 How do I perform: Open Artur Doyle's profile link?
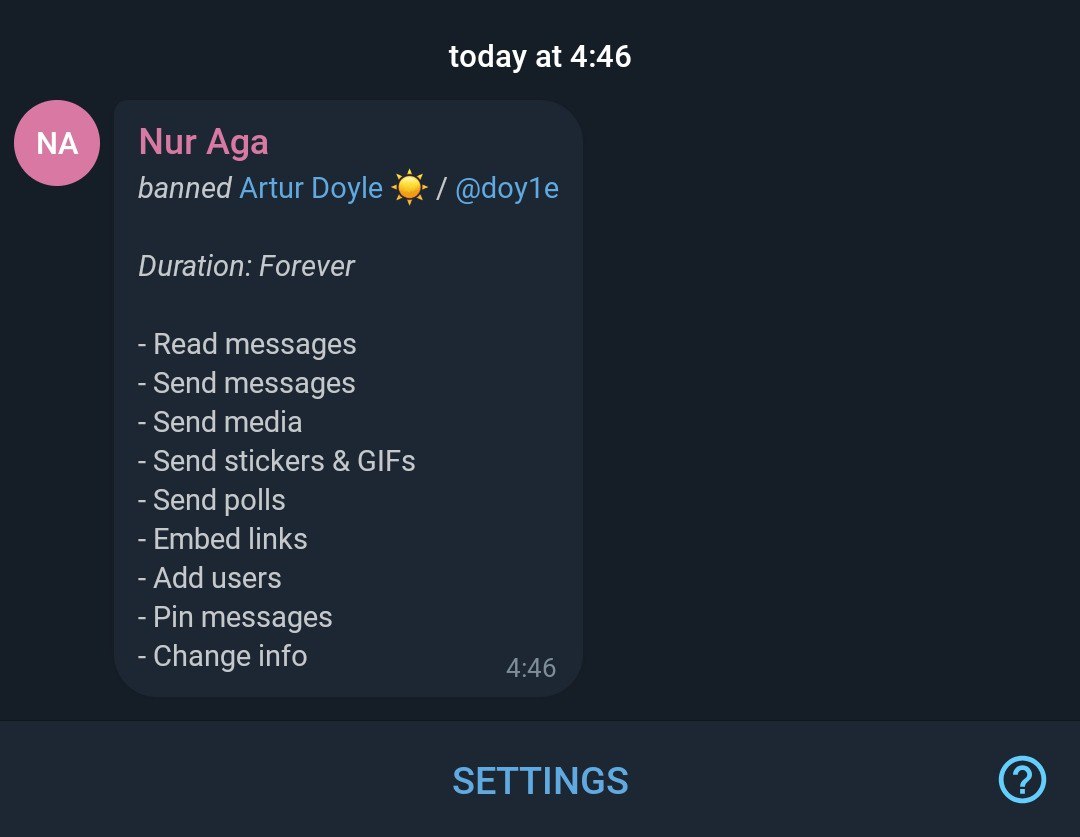[311, 188]
